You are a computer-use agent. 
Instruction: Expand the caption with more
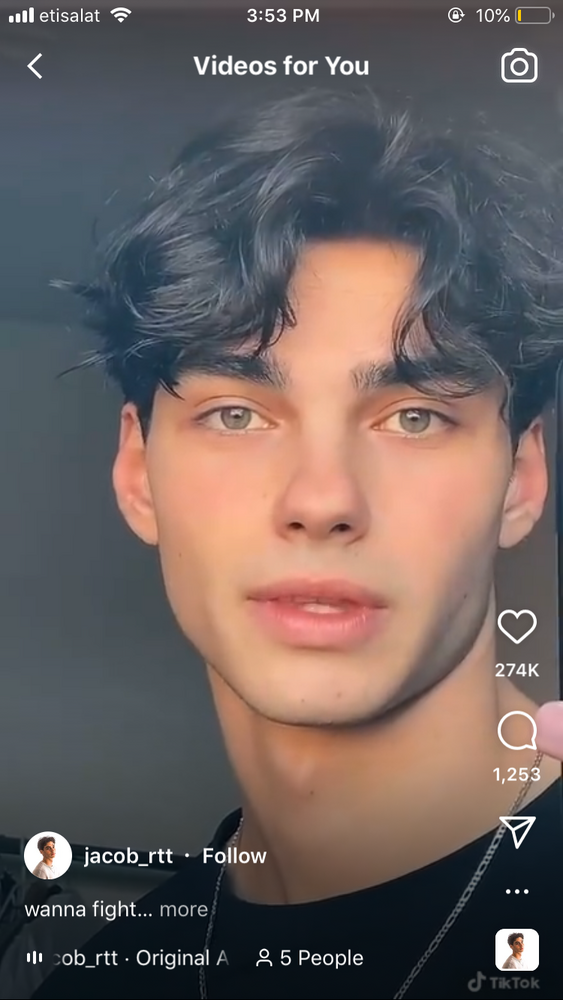[x=184, y=909]
